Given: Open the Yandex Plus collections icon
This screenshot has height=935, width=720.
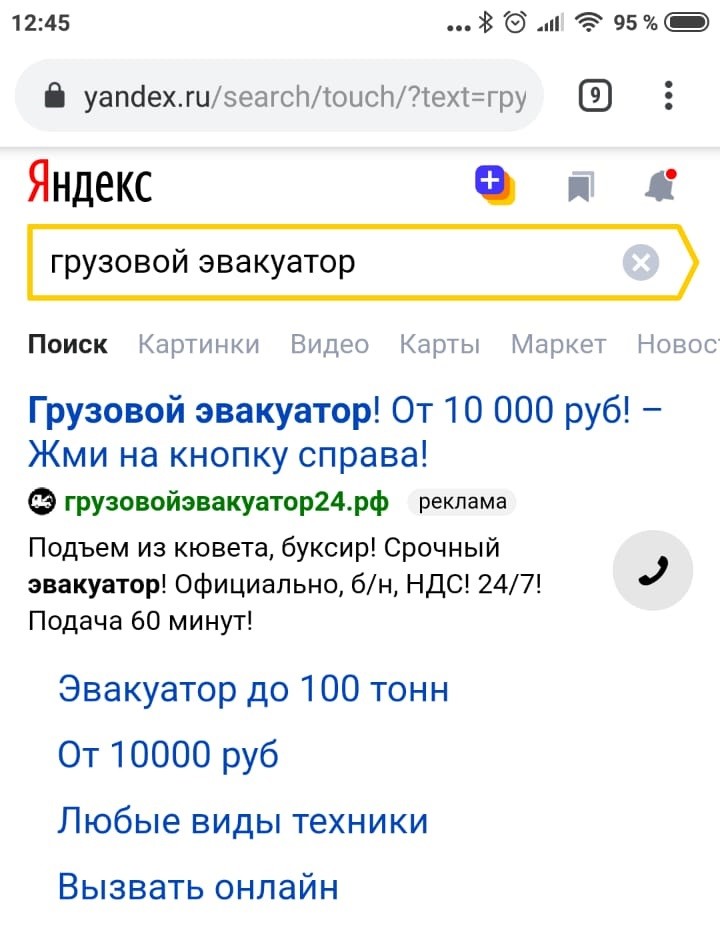Looking at the screenshot, I should pos(494,184).
